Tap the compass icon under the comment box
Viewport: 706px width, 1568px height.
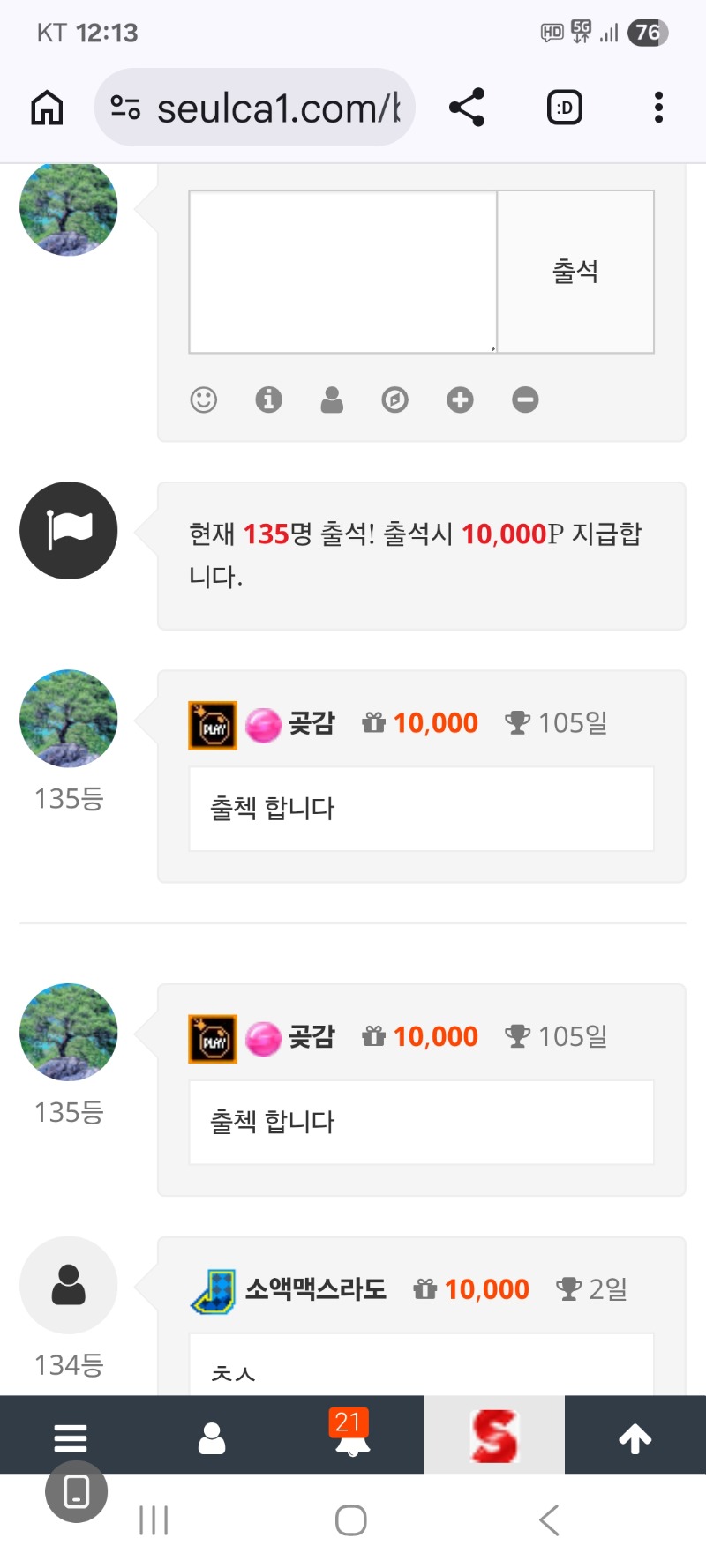(394, 400)
